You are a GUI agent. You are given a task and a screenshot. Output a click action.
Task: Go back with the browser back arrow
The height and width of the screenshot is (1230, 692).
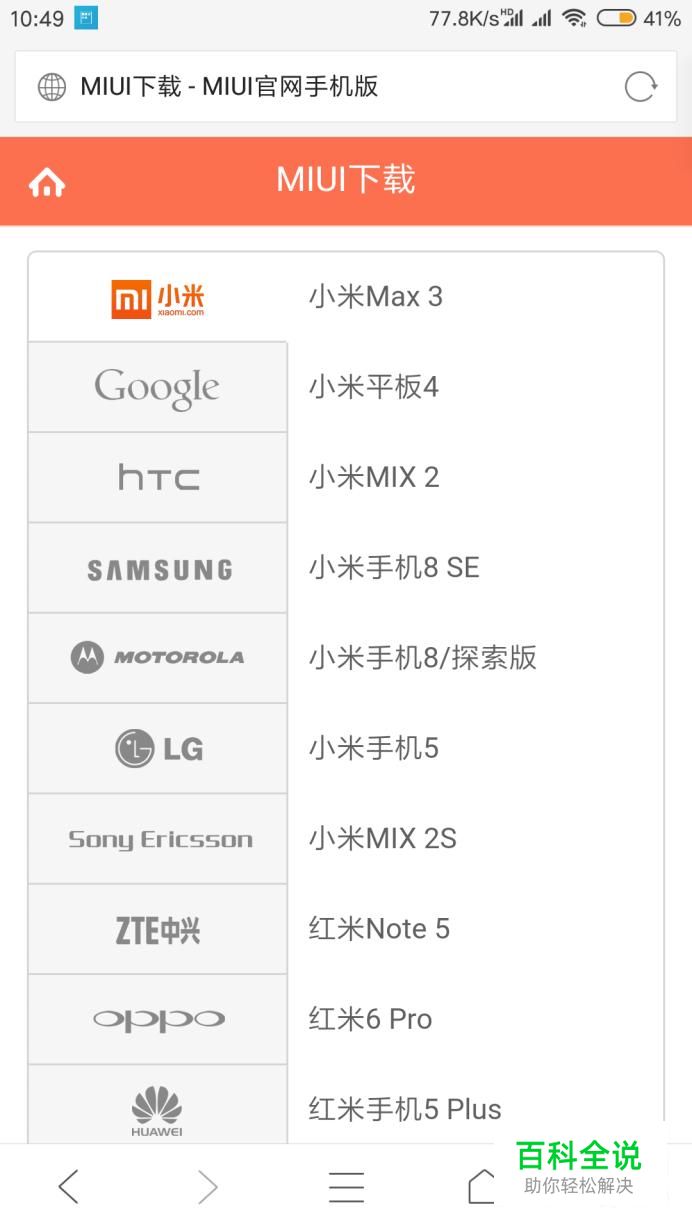click(x=68, y=1187)
